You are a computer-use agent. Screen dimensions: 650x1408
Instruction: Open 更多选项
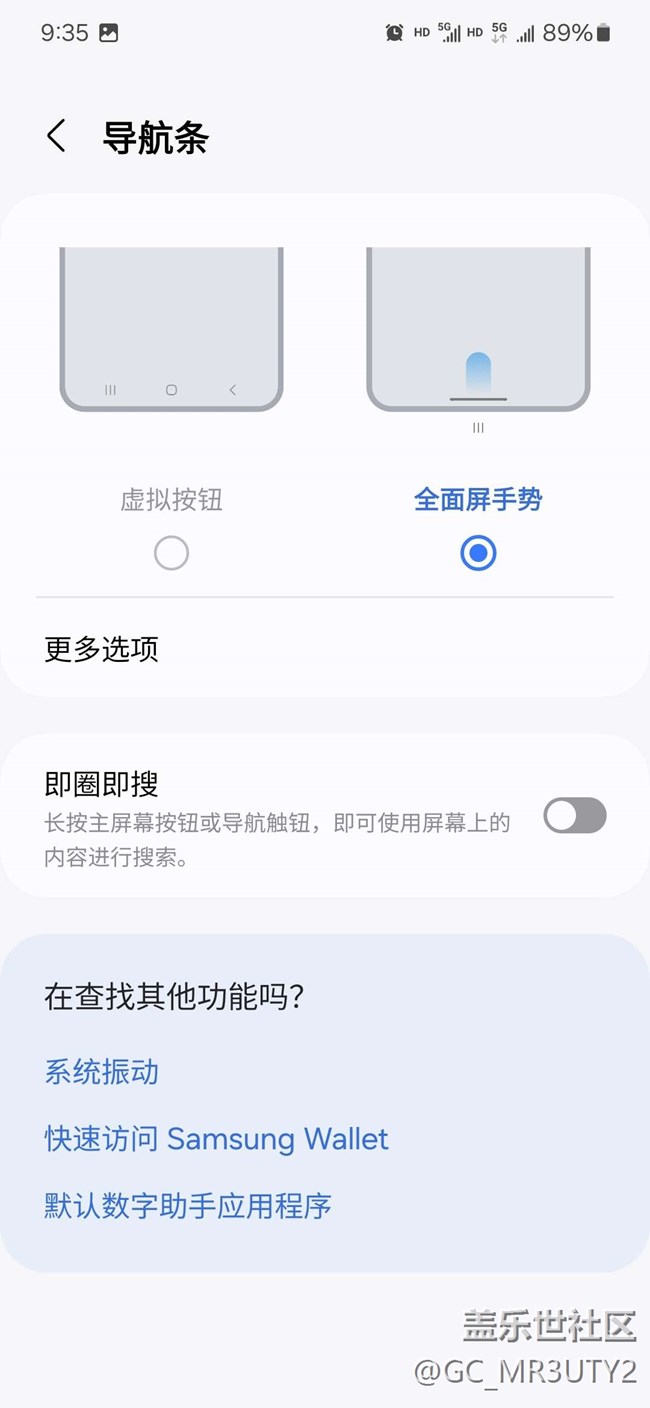point(102,650)
